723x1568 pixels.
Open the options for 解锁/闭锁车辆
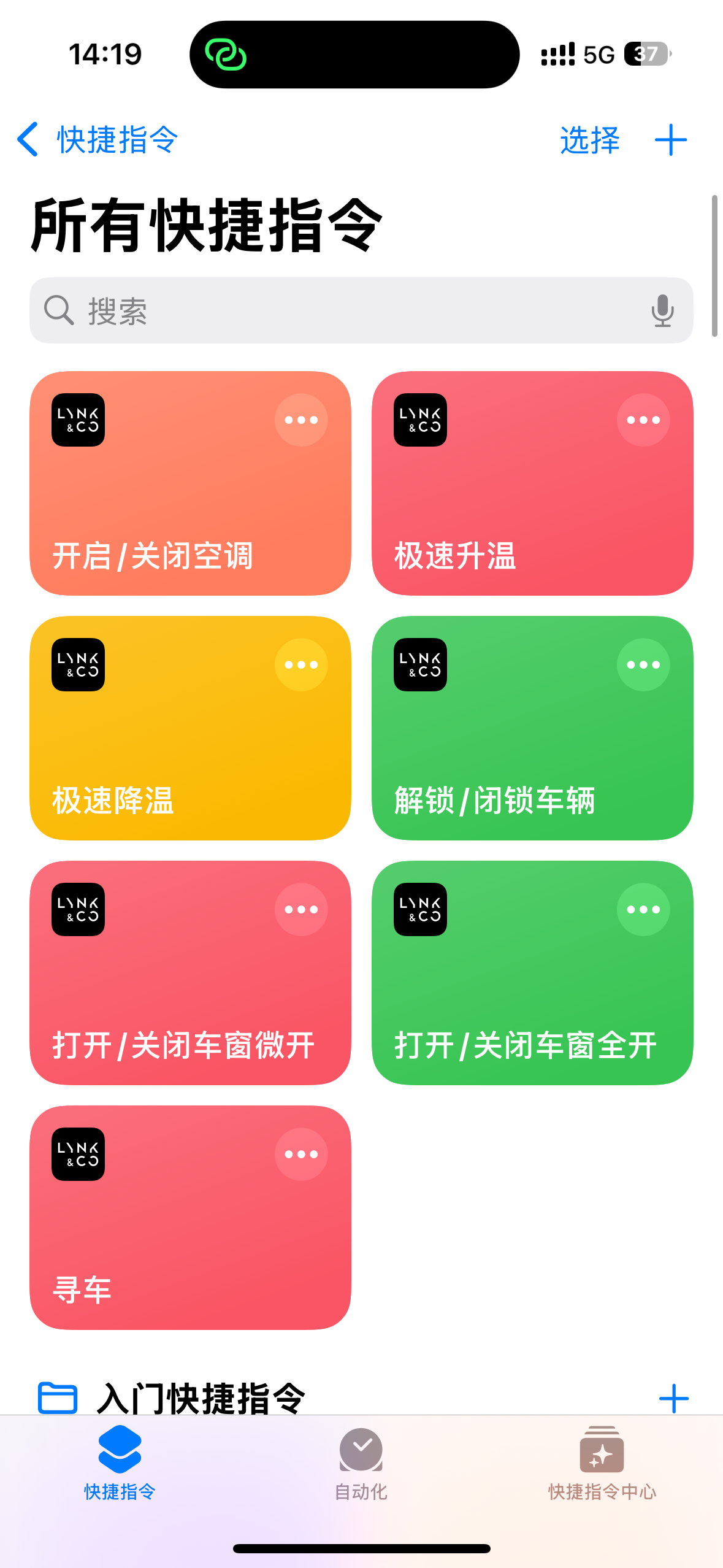point(643,665)
